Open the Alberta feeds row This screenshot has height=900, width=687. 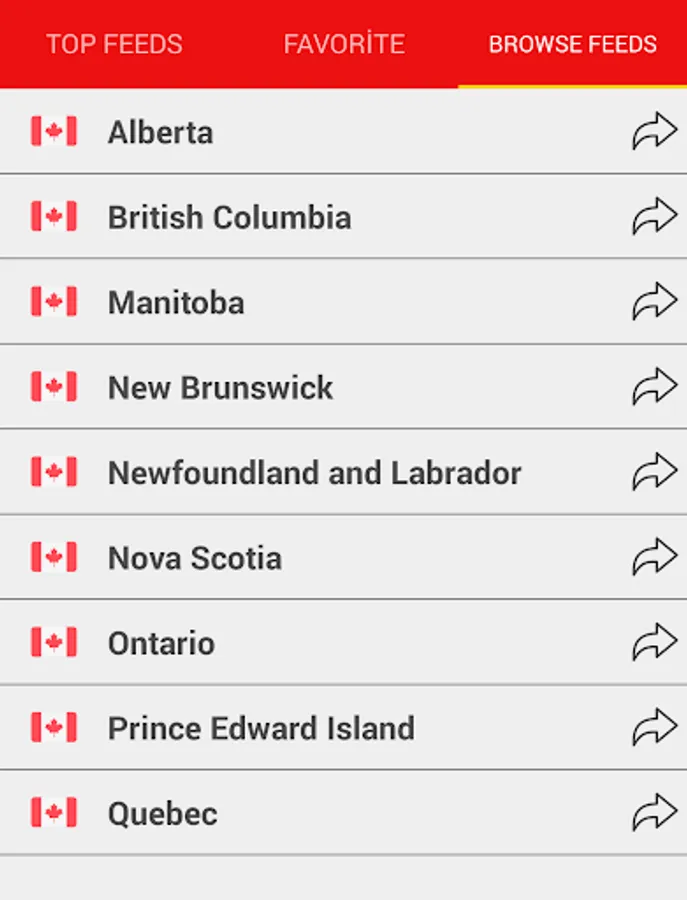tap(160, 132)
